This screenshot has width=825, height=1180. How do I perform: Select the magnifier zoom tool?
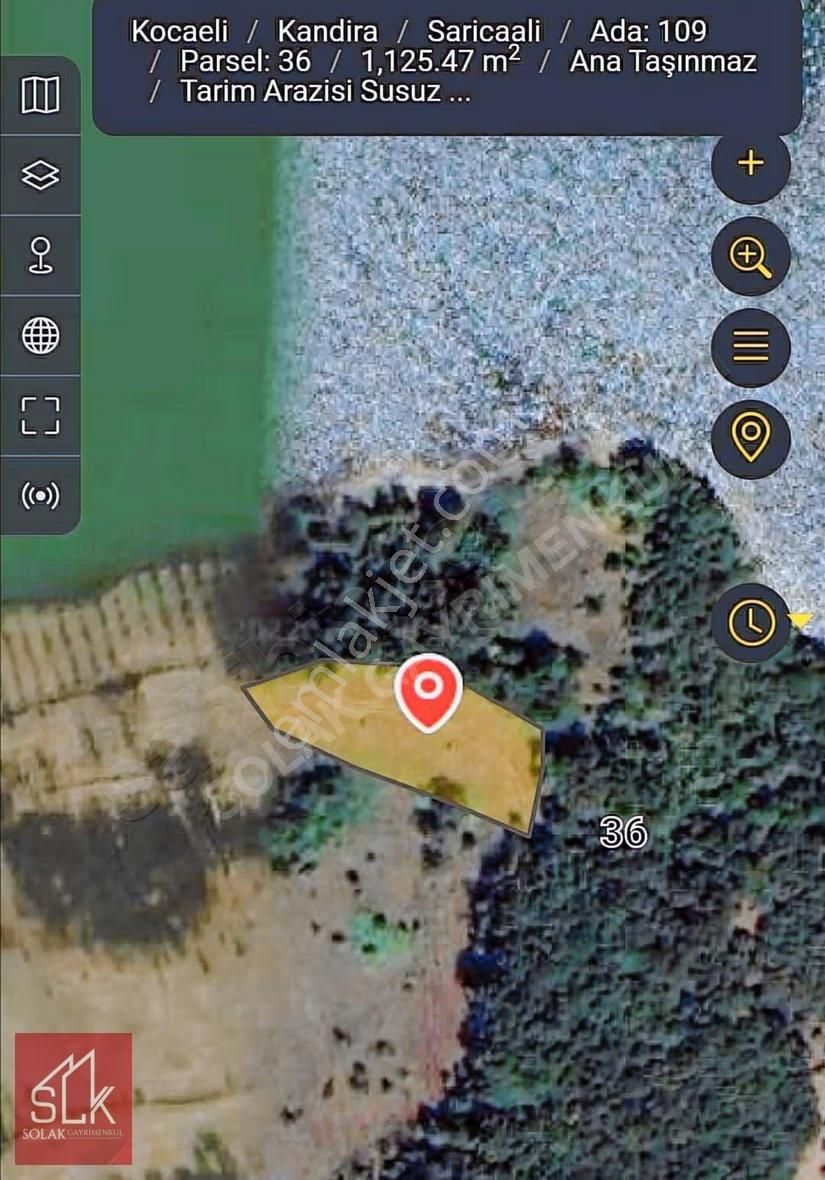pos(750,255)
